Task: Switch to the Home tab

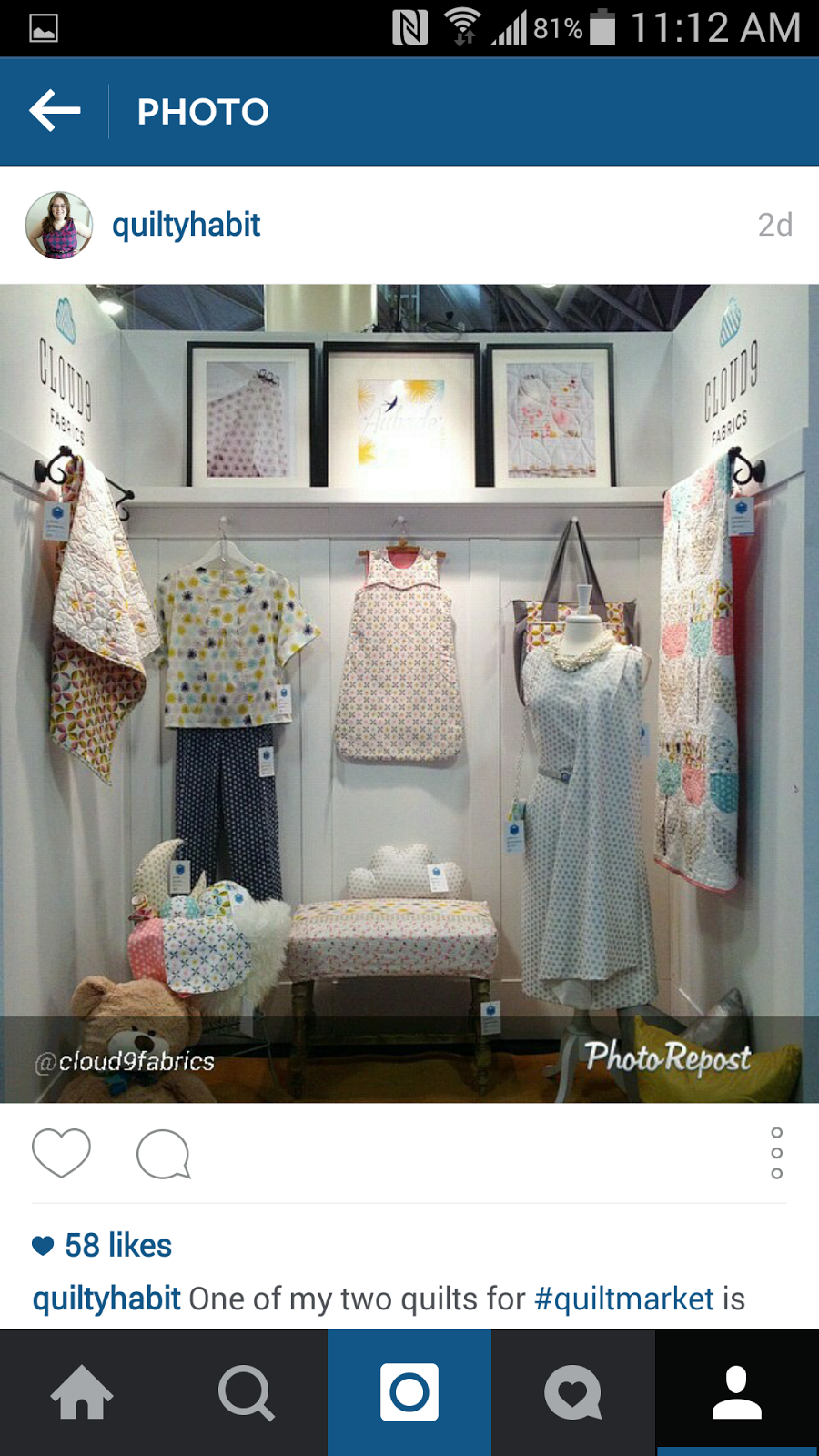Action: point(82,1392)
